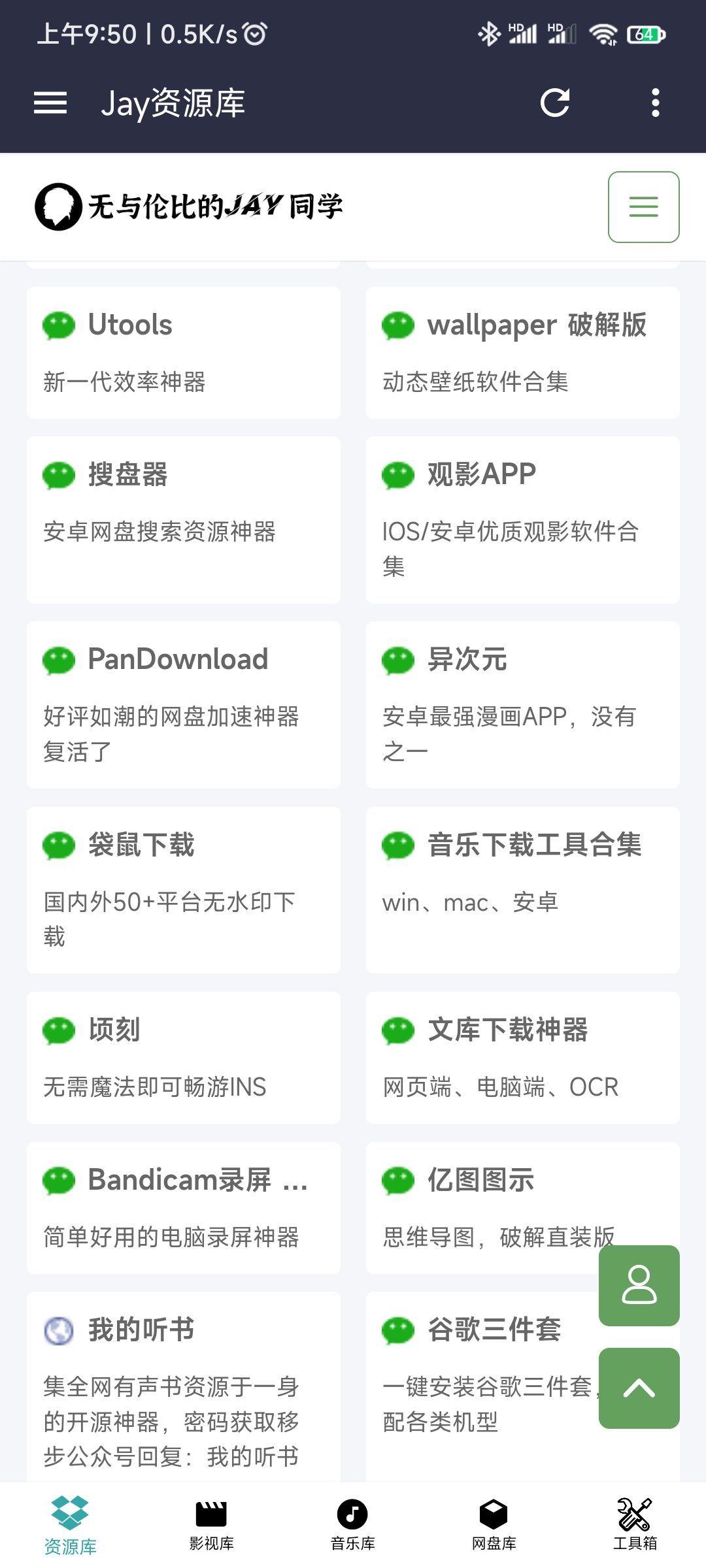Open the 异次元 comic app card
Image resolution: width=706 pixels, height=1568 pixels.
tap(523, 706)
